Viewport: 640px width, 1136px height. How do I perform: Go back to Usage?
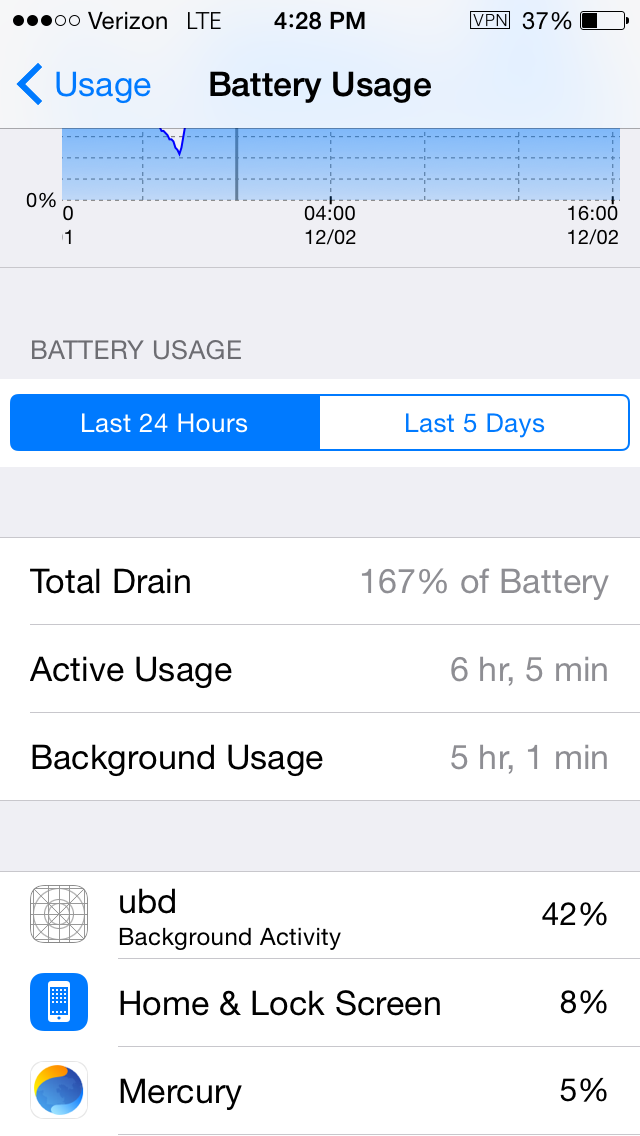point(85,86)
